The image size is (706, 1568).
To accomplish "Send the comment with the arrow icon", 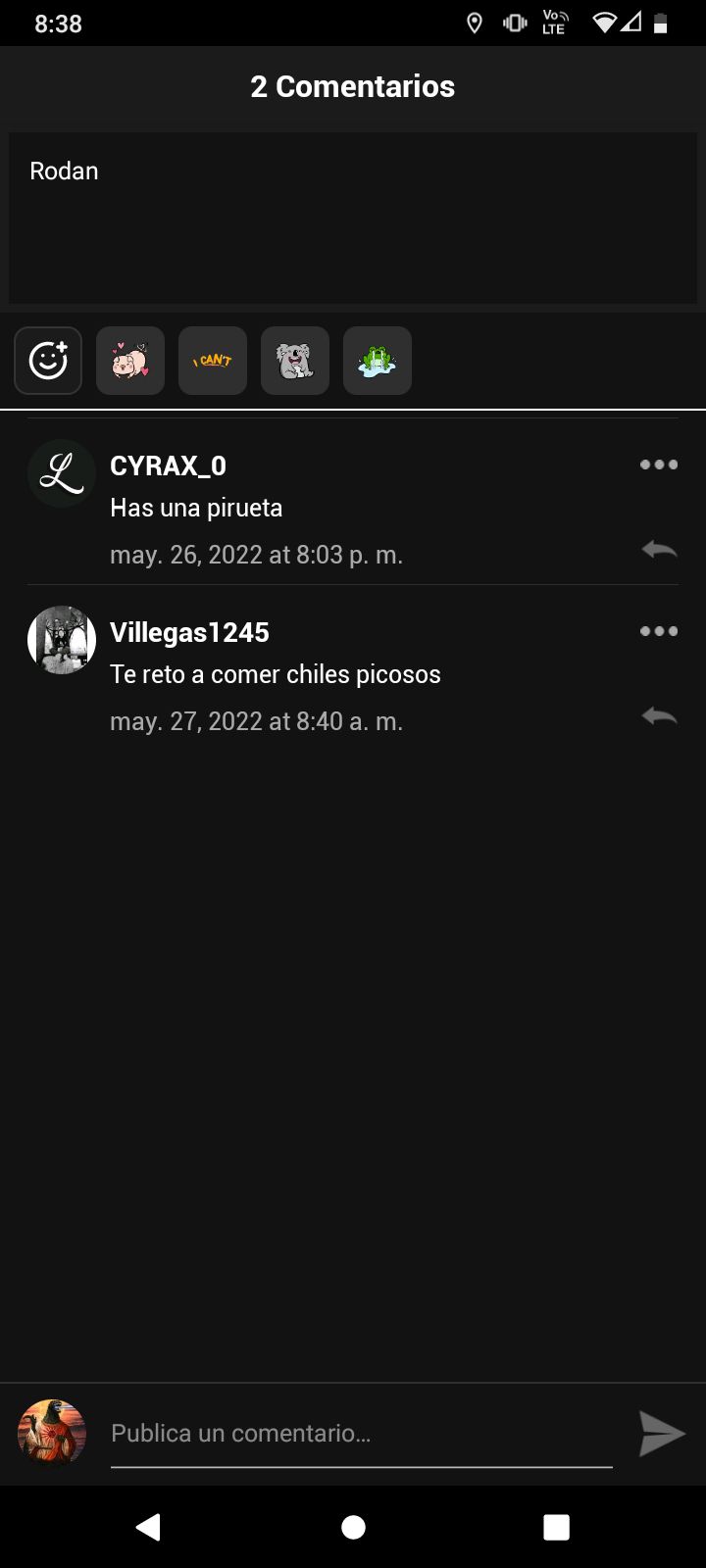I will pos(662,1434).
